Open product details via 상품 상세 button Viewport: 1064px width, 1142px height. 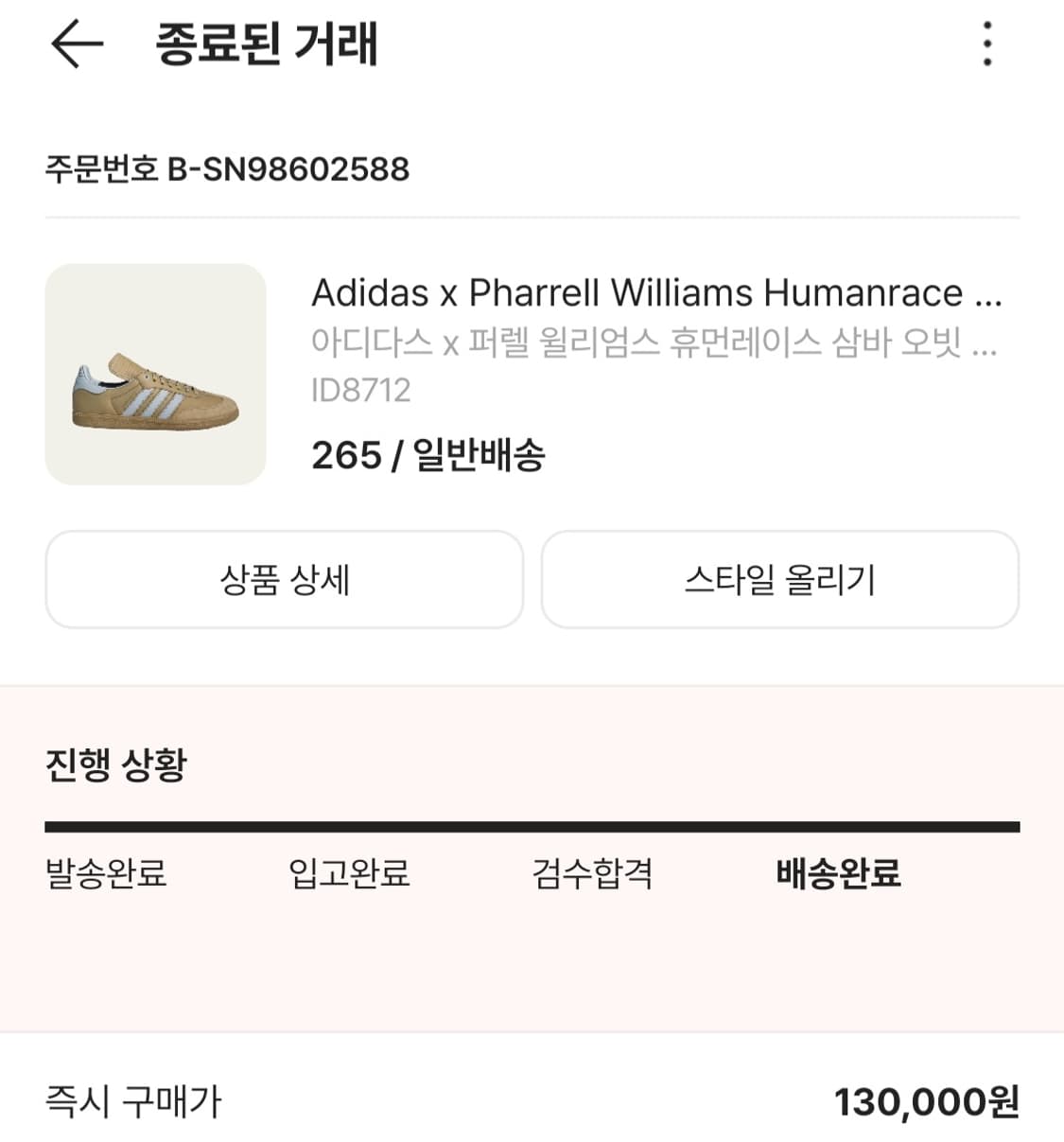[x=285, y=580]
